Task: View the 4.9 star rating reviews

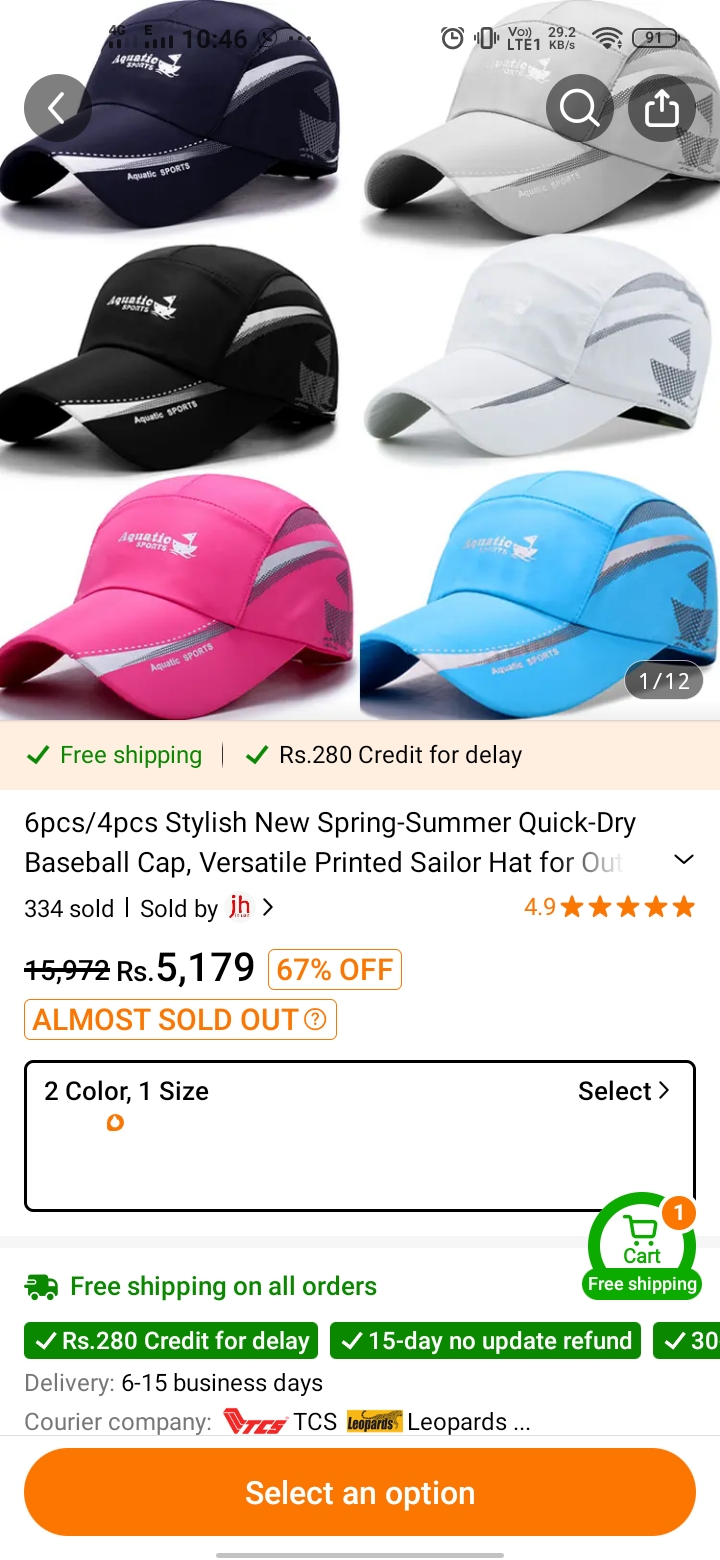Action: 609,907
